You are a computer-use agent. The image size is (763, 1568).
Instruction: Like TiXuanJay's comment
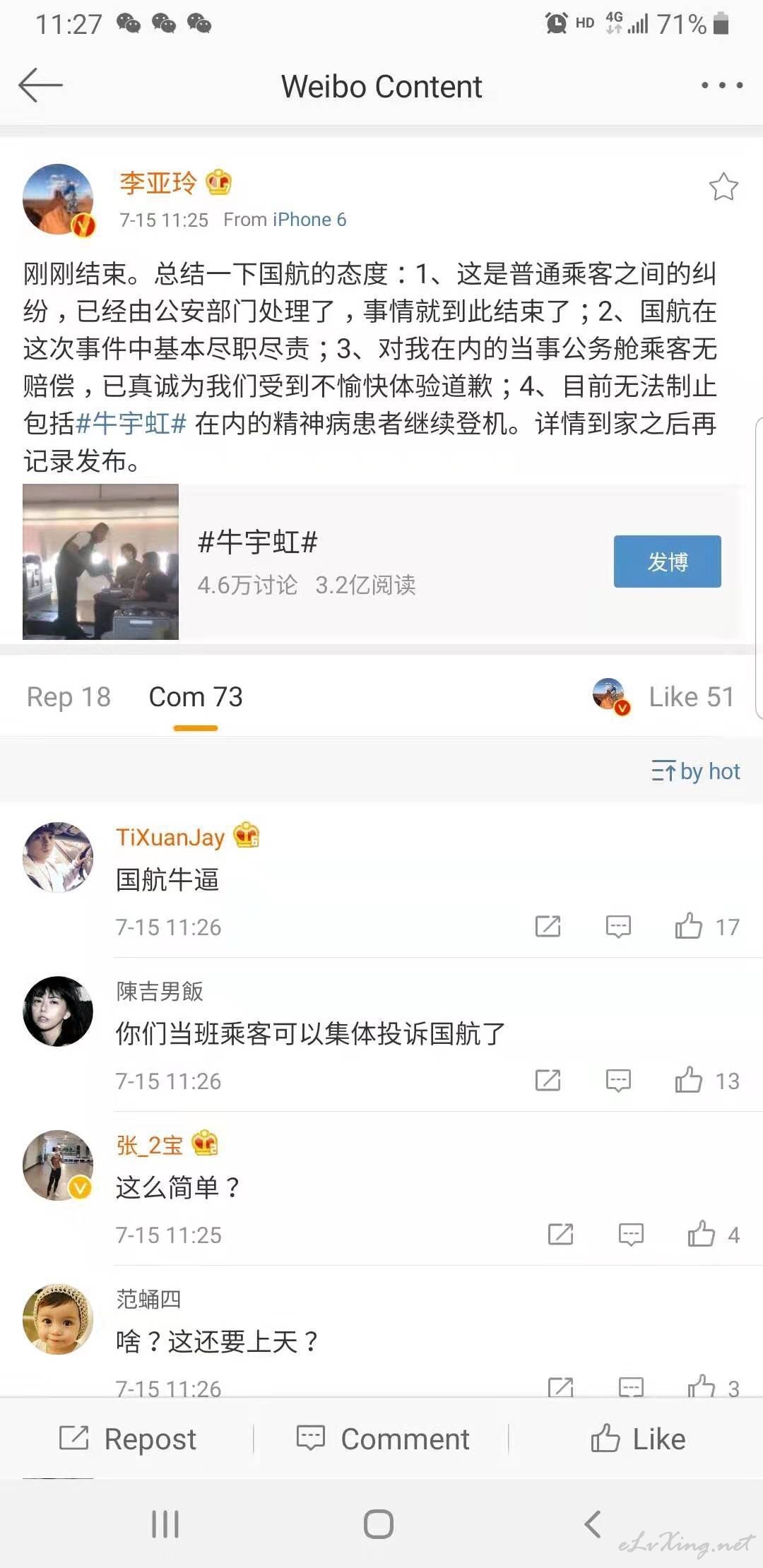click(x=707, y=926)
